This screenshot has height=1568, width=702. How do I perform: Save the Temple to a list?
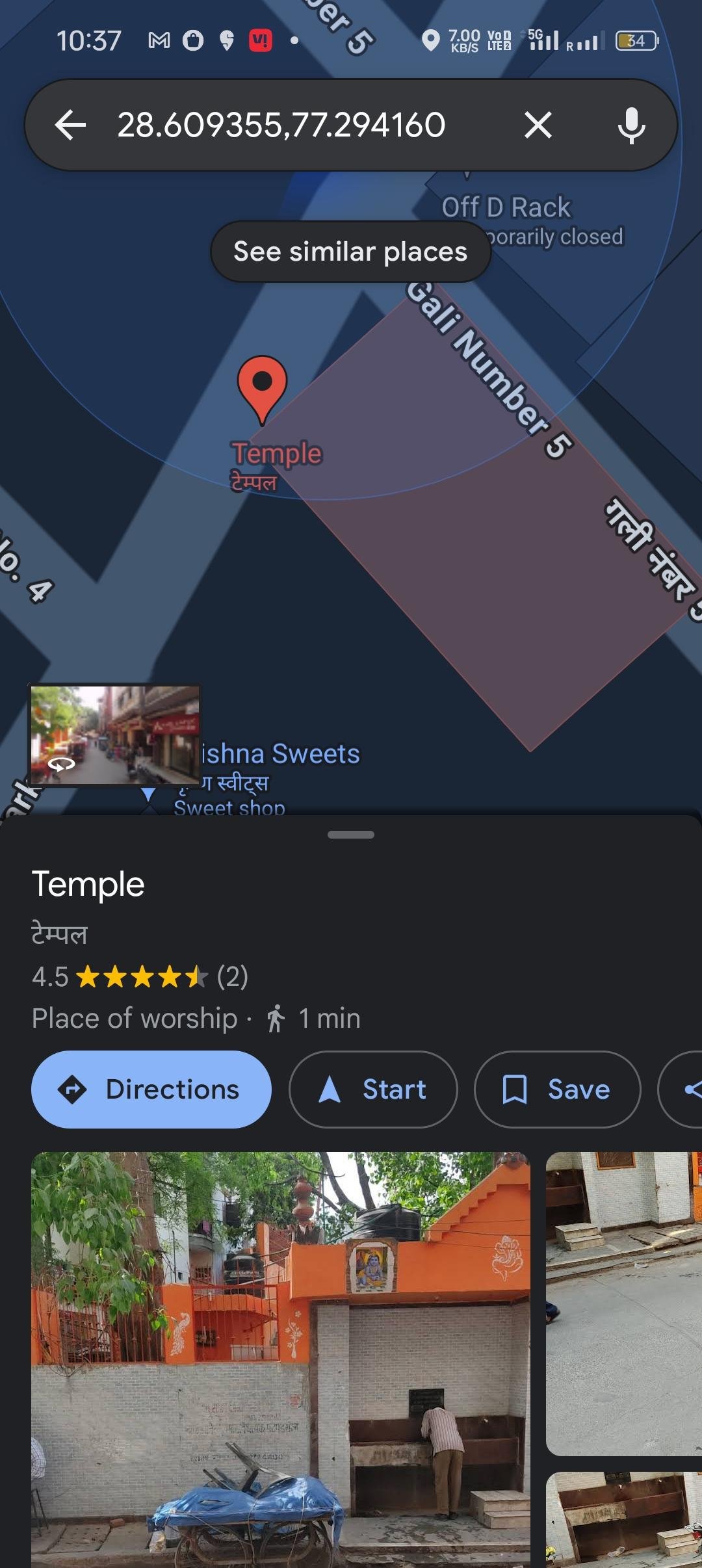pos(557,1089)
